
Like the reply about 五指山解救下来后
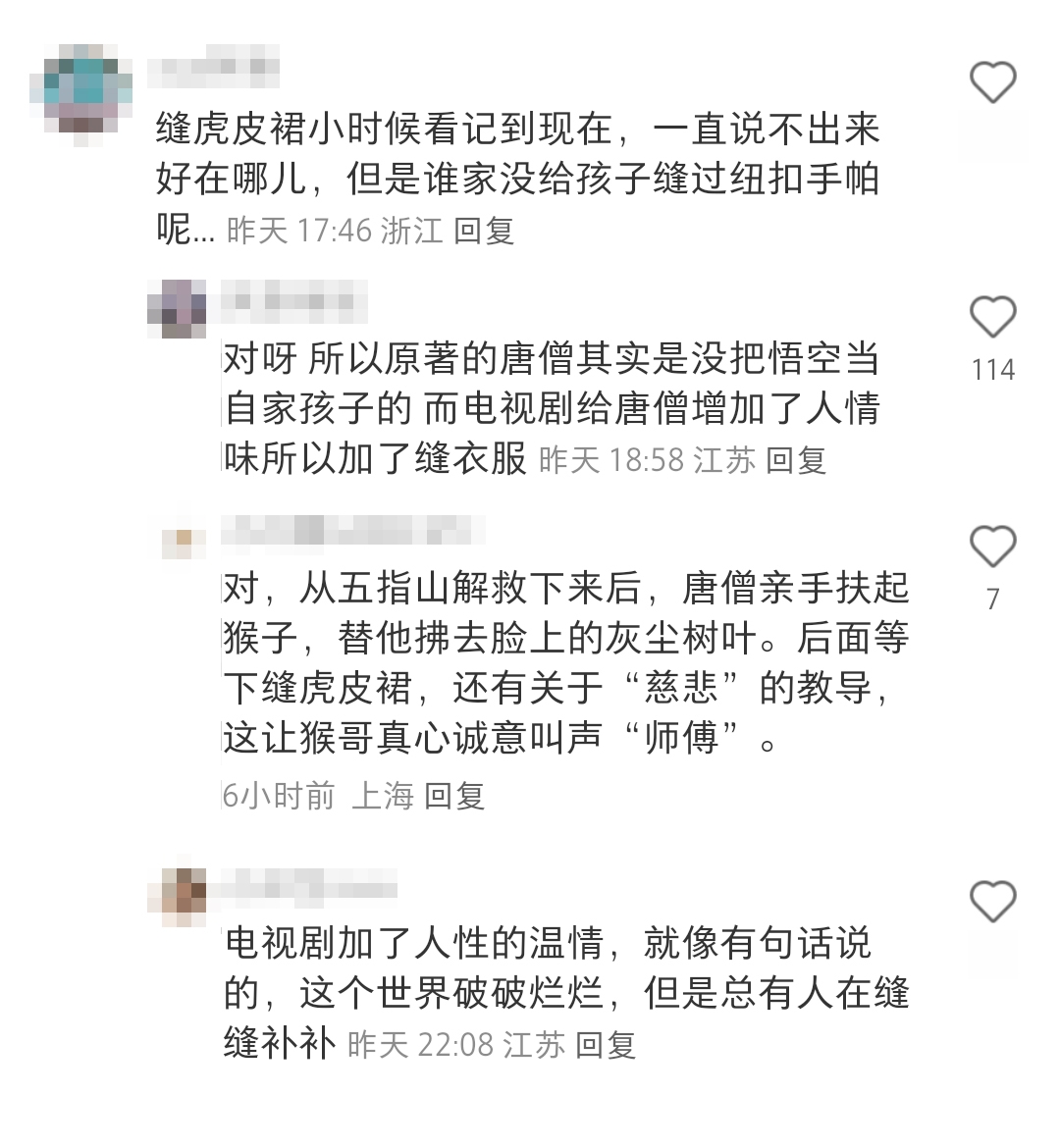(x=992, y=547)
